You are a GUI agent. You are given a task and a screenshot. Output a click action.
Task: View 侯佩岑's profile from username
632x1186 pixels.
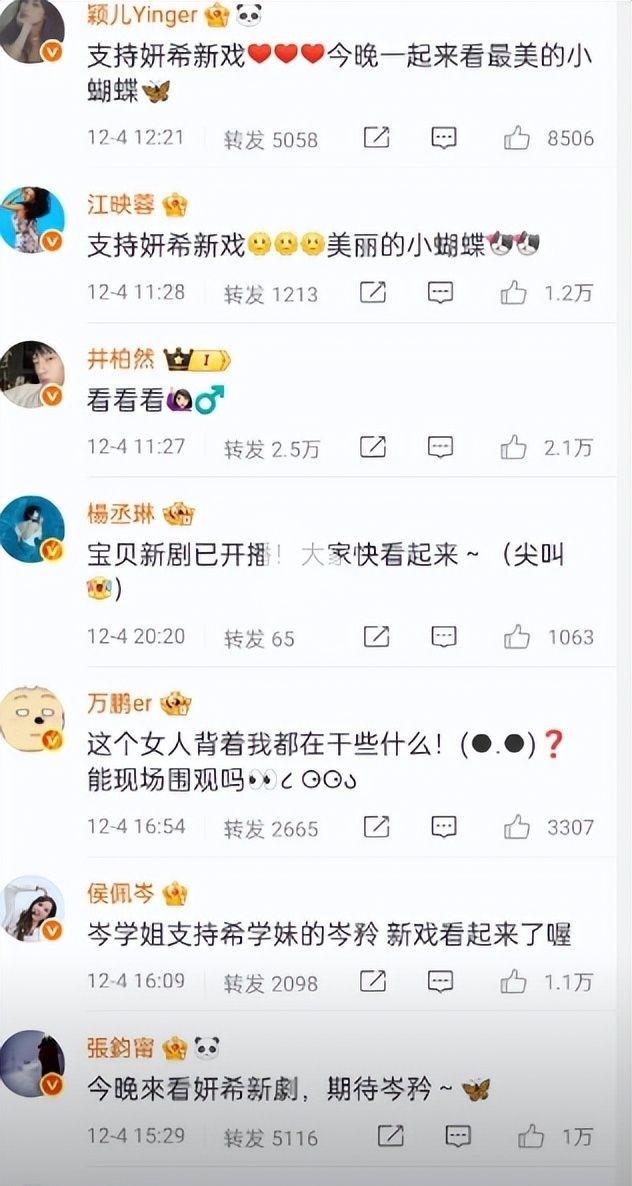click(119, 892)
